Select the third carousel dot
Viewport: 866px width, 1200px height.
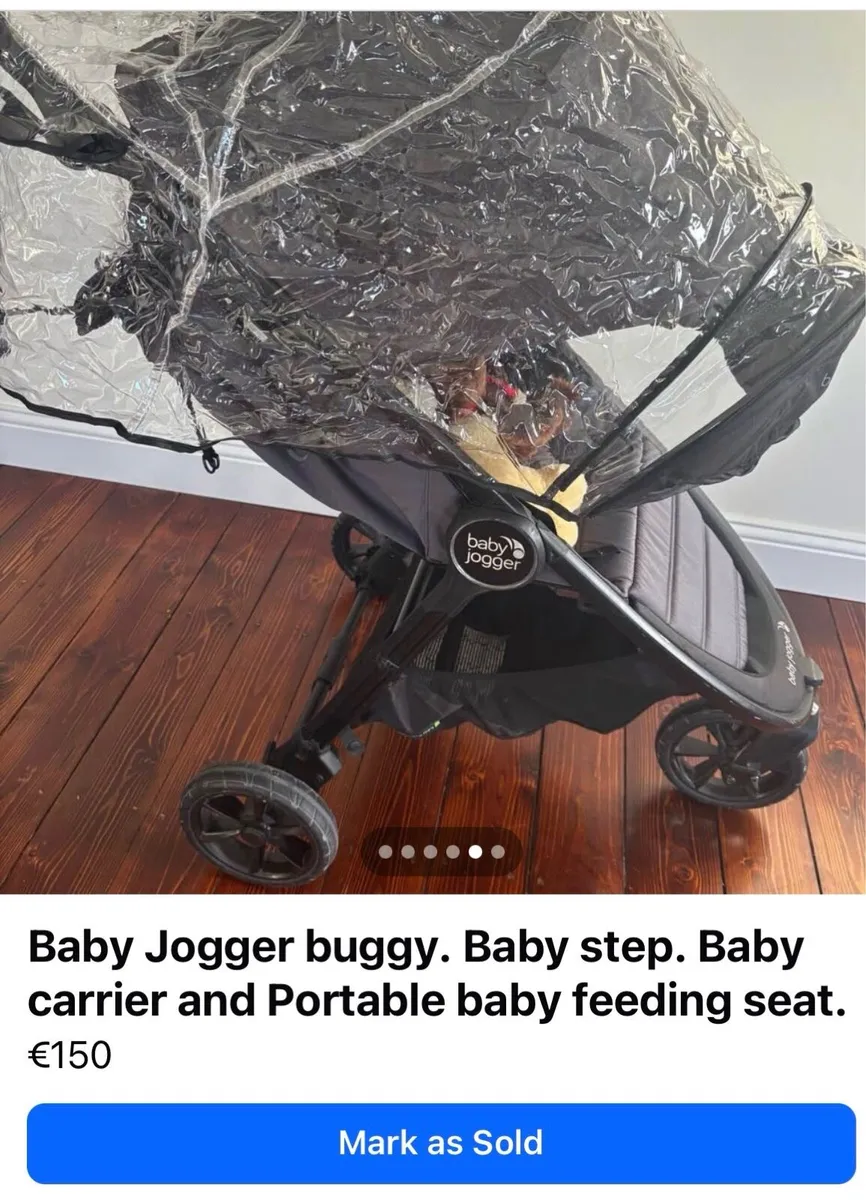(x=430, y=852)
